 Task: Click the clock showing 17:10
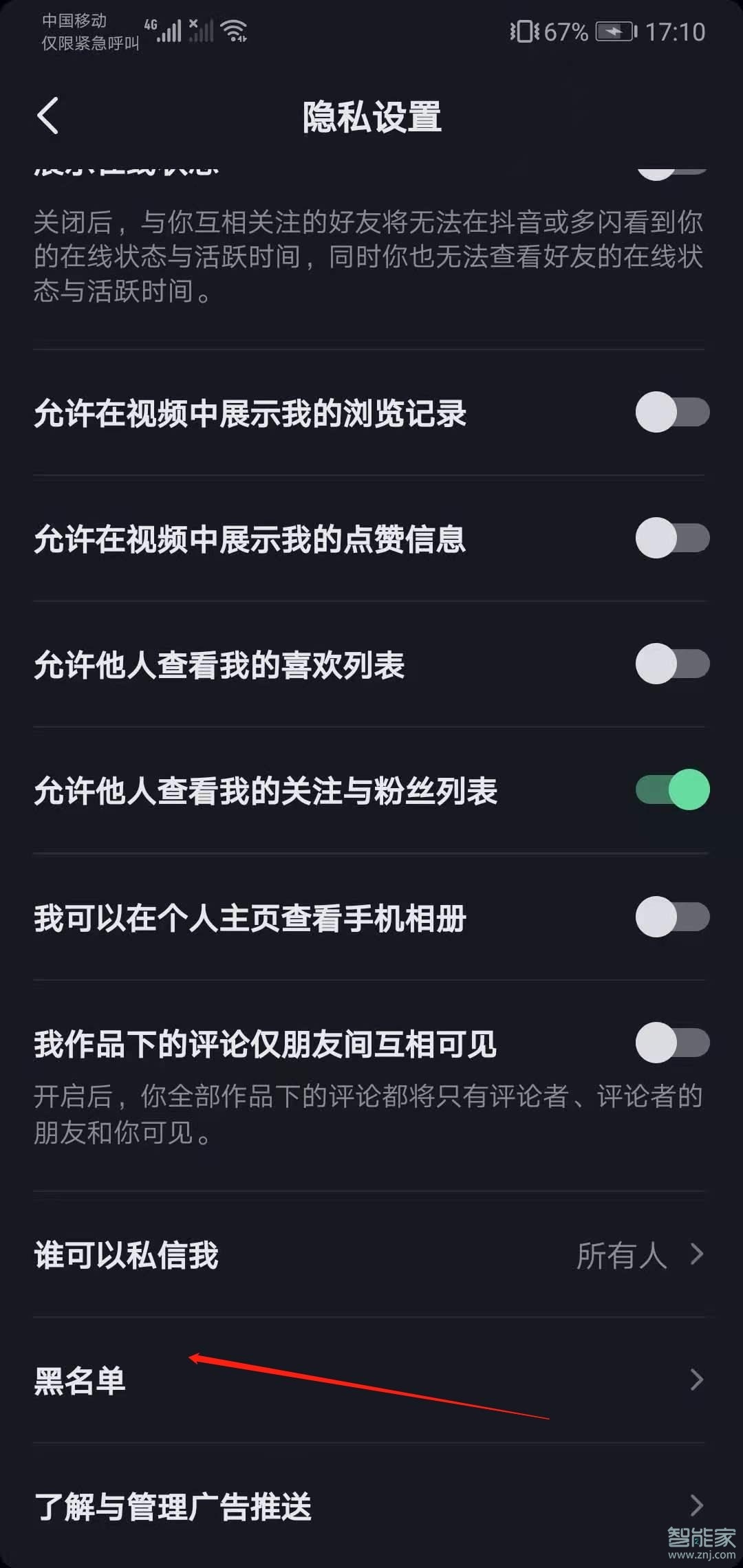point(676,32)
